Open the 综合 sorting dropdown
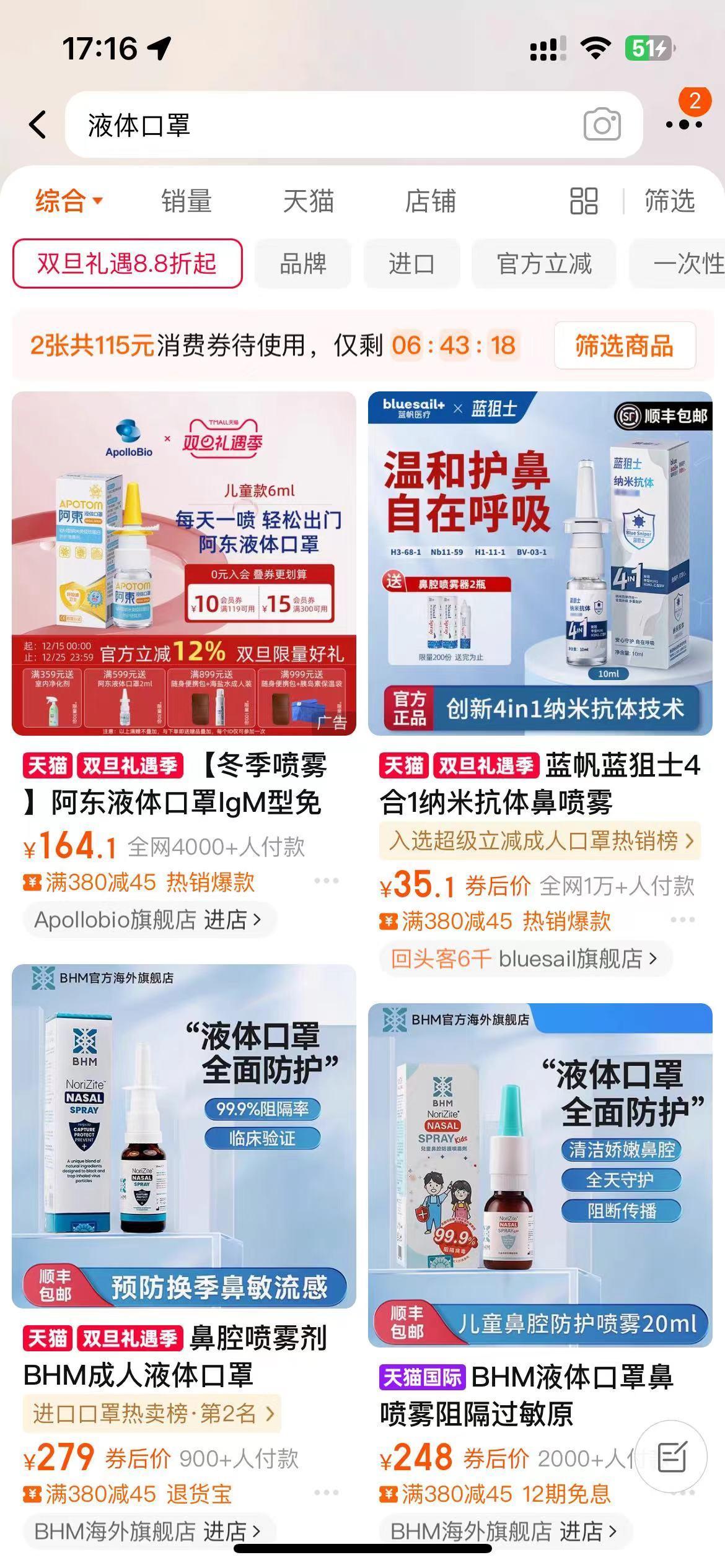Viewport: 725px width, 1568px height. pyautogui.click(x=68, y=201)
